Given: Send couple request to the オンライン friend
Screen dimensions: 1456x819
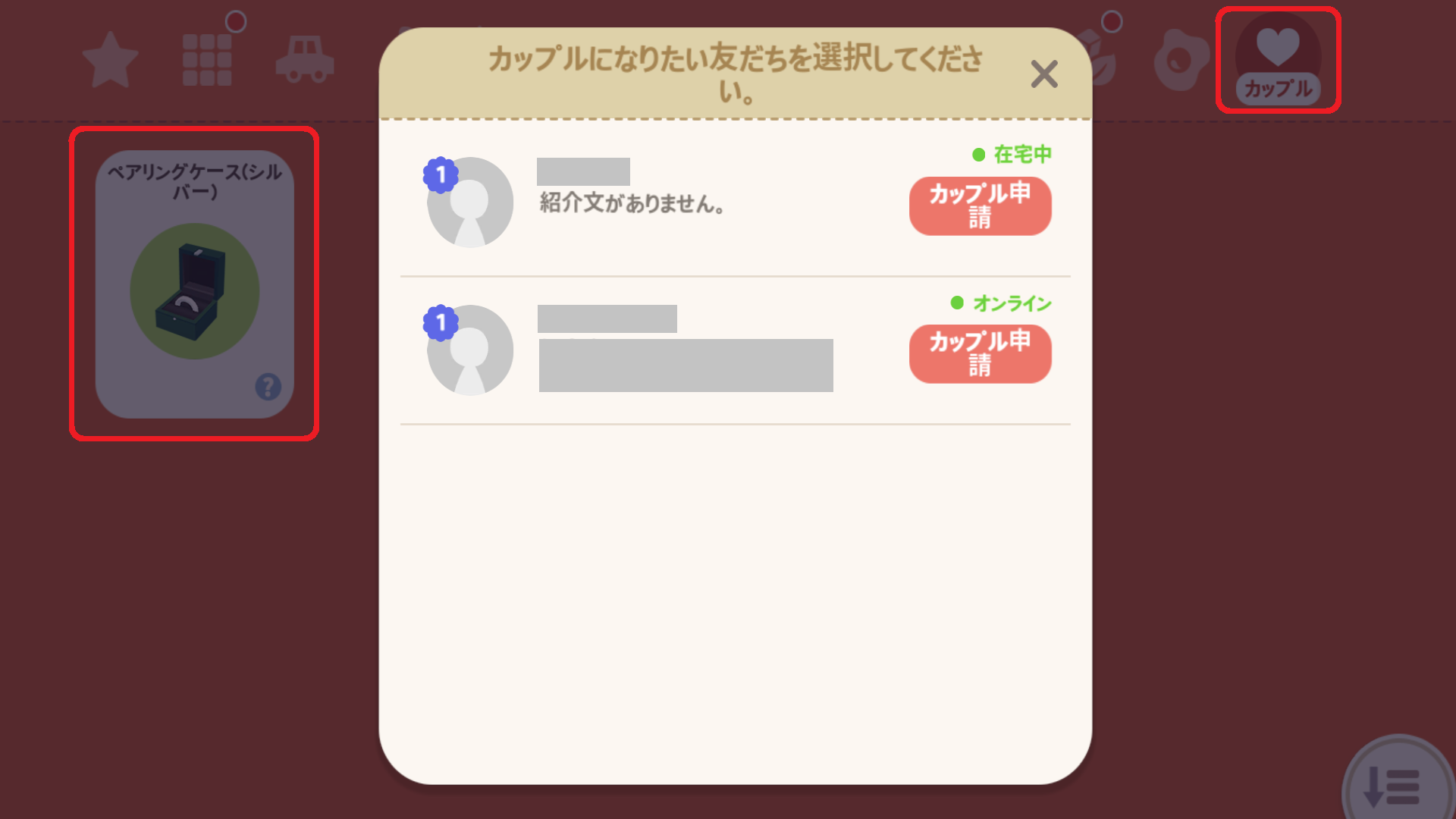Looking at the screenshot, I should (980, 353).
